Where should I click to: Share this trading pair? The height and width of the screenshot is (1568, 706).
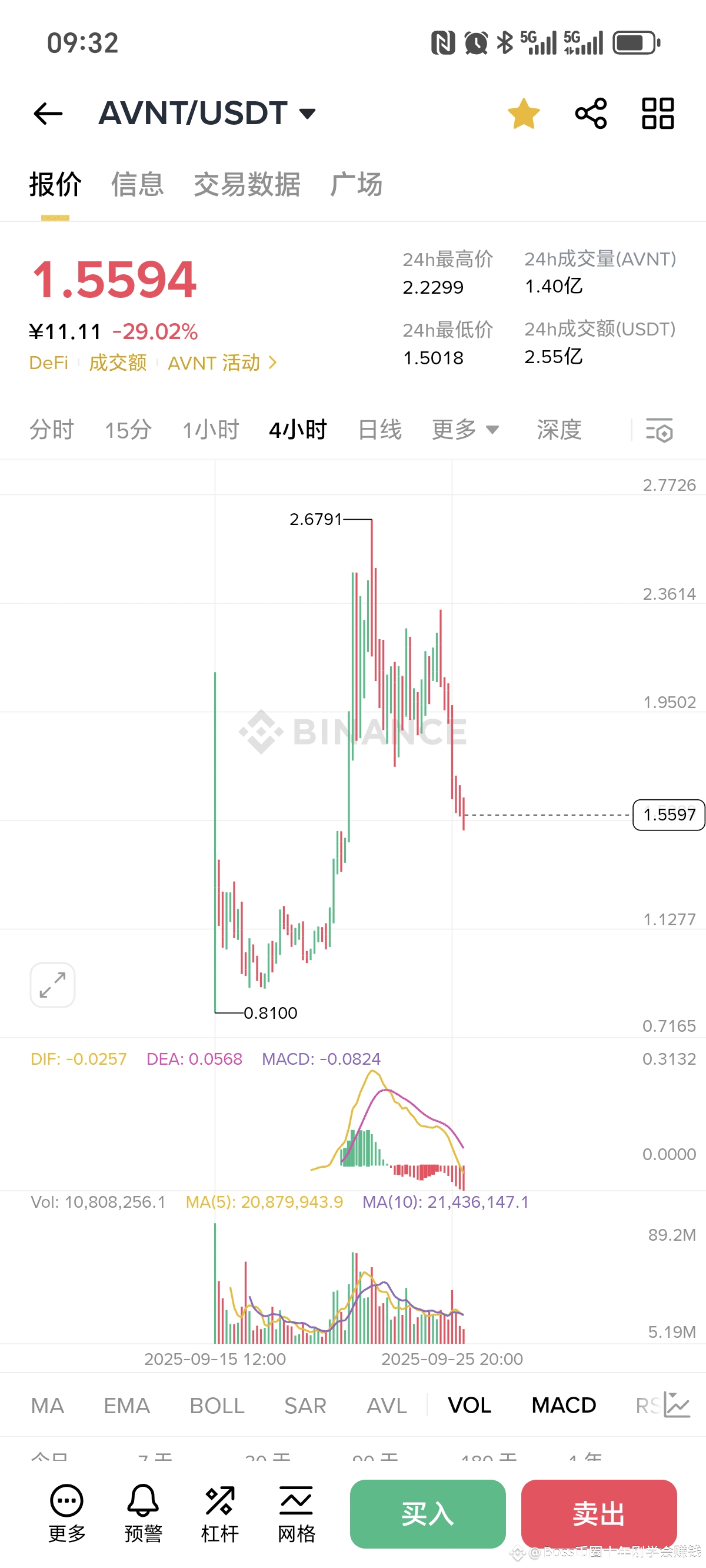coord(591,113)
